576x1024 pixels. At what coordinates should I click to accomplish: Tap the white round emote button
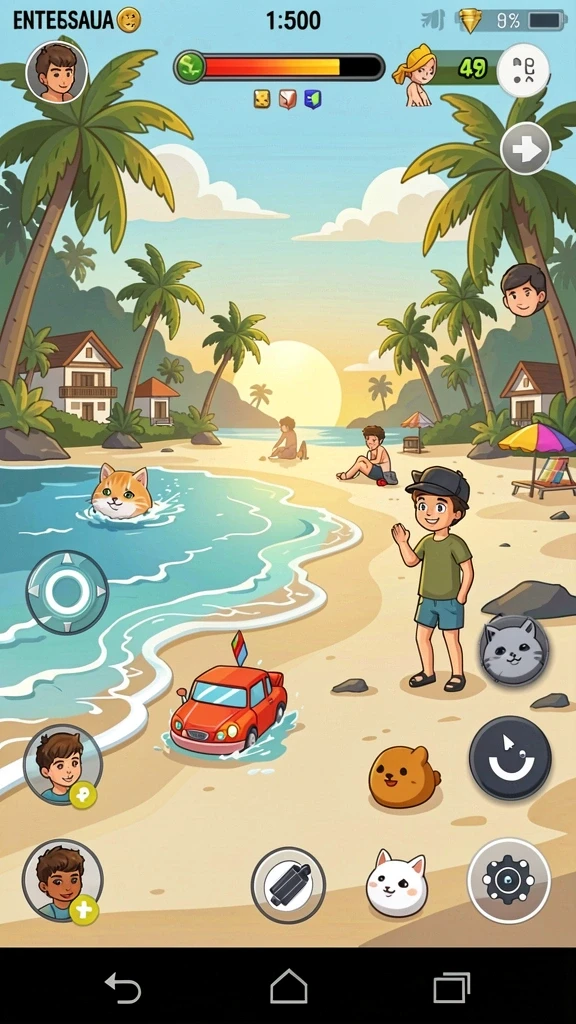(524, 70)
